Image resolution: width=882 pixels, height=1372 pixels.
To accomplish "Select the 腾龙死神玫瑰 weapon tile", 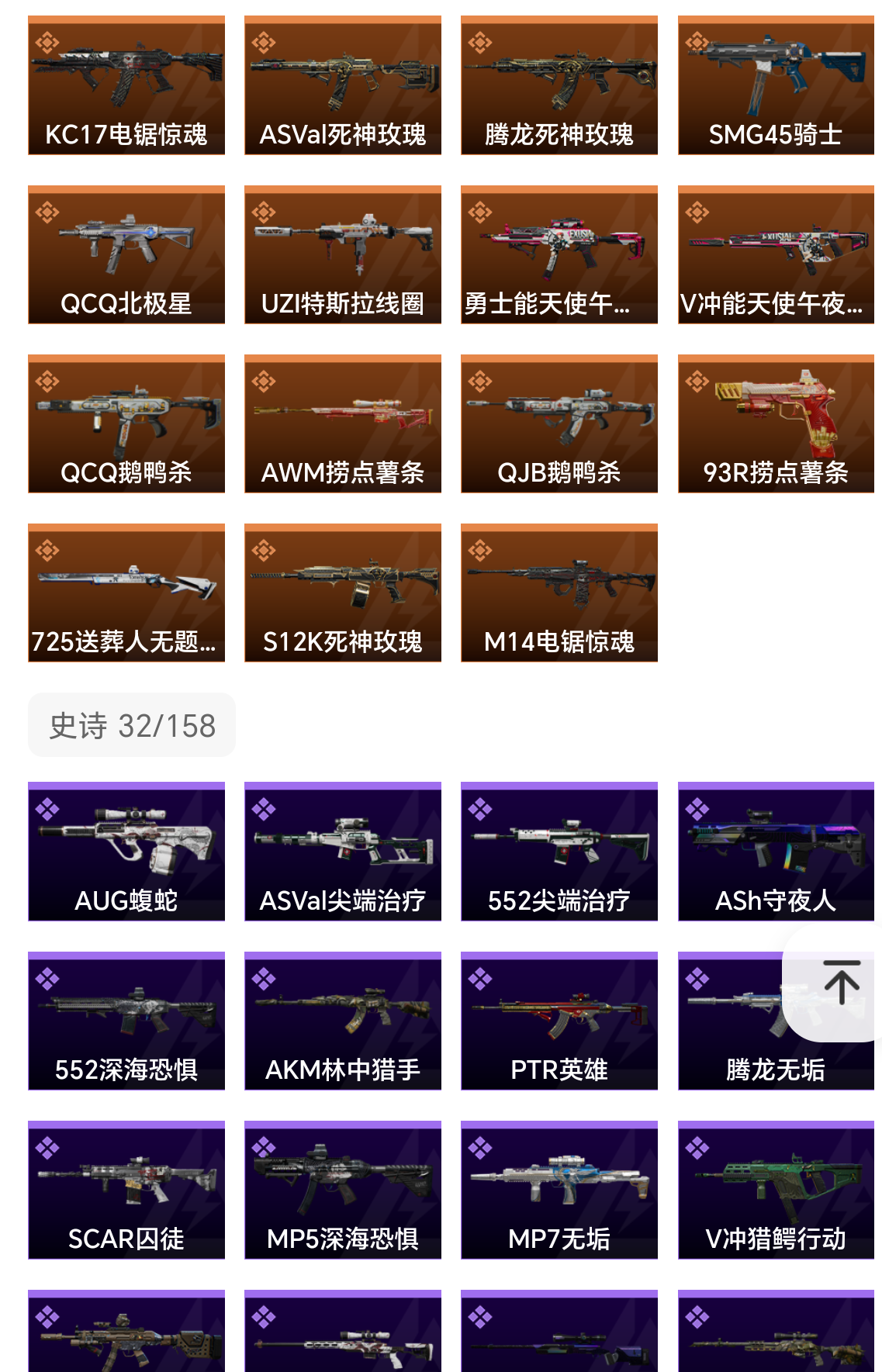I will (559, 85).
